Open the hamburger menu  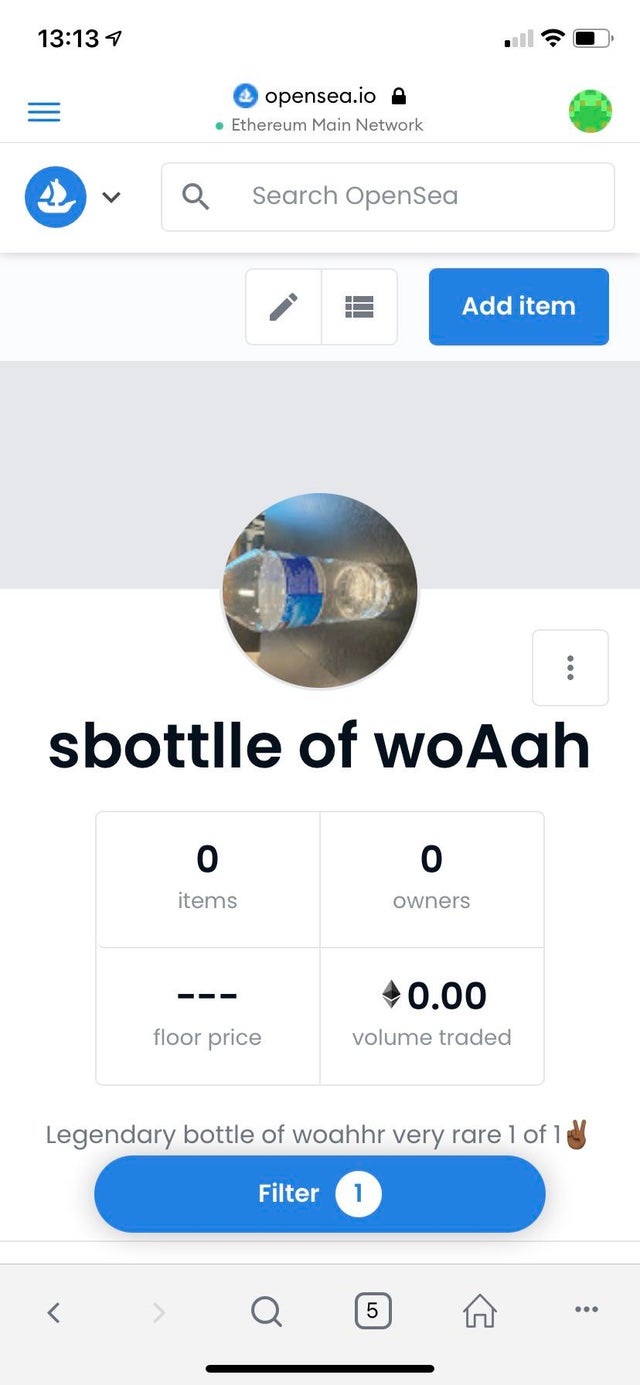pos(44,112)
